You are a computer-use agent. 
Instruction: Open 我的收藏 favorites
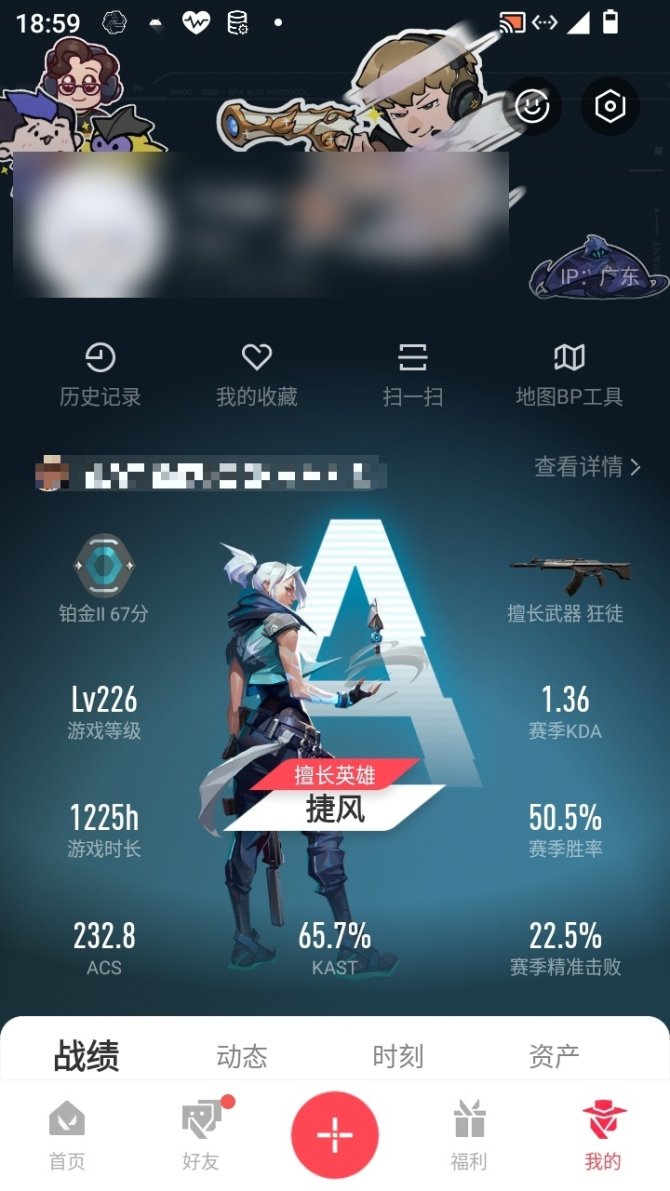point(257,375)
